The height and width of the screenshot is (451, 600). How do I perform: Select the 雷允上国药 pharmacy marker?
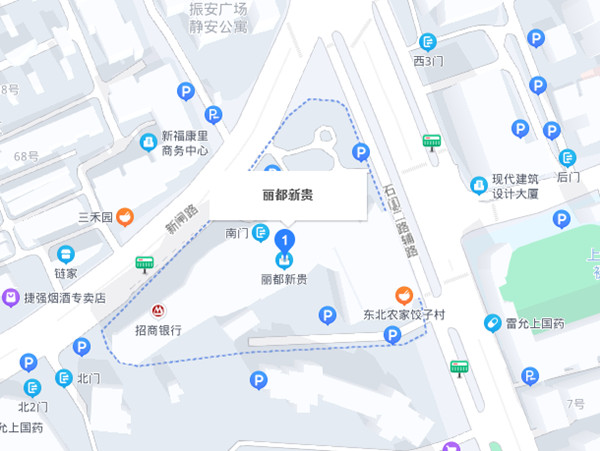(x=492, y=323)
